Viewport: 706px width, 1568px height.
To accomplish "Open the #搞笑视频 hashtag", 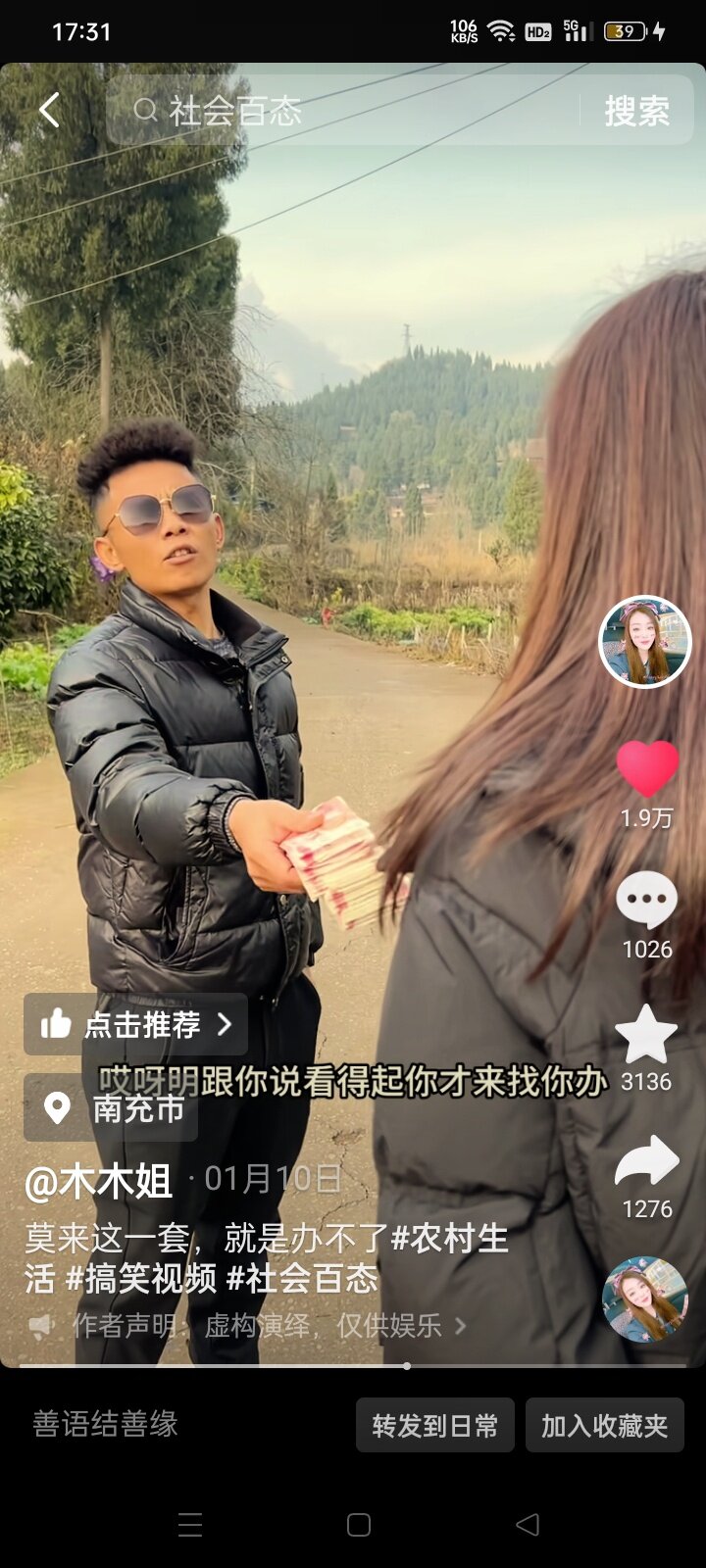I will point(141,1278).
